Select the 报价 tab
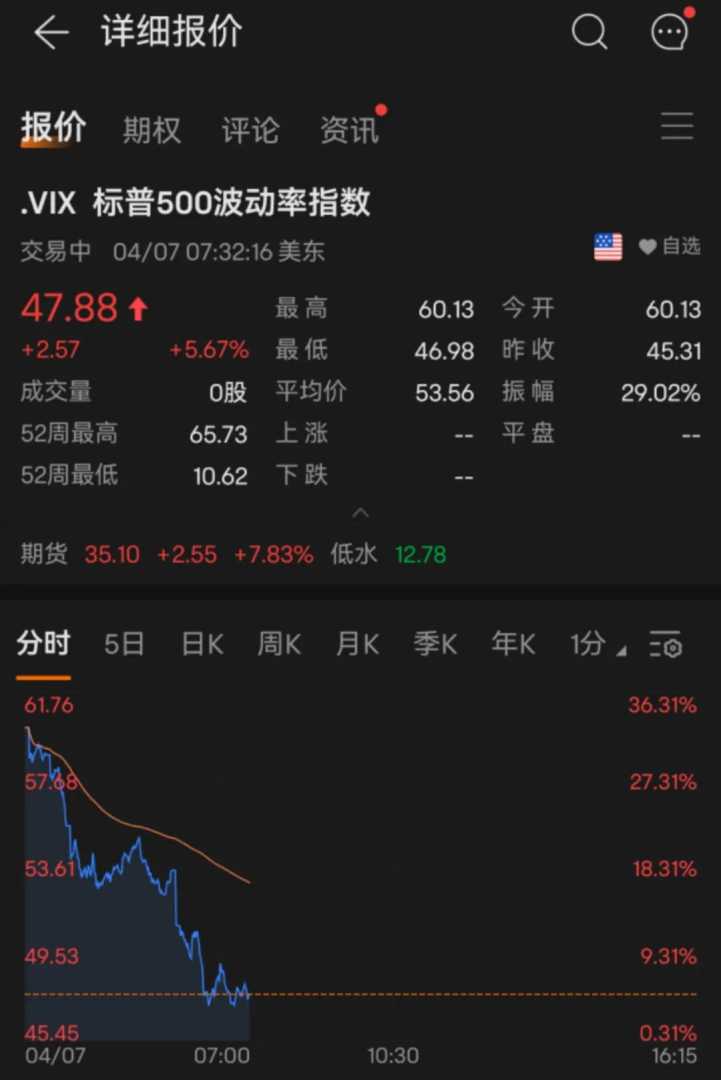721x1080 pixels. coord(54,129)
